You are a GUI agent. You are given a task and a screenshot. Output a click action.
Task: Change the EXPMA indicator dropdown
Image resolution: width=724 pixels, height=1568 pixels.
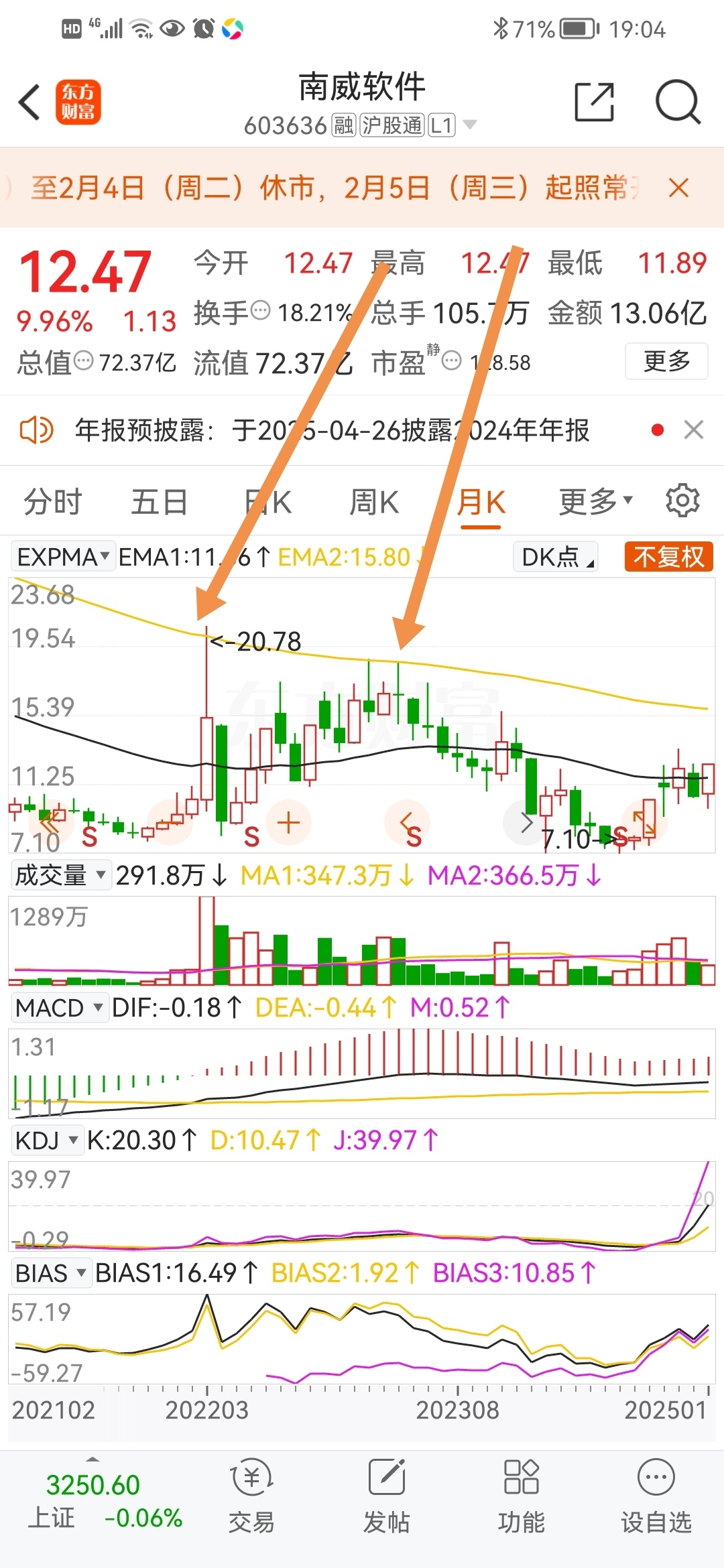63,557
